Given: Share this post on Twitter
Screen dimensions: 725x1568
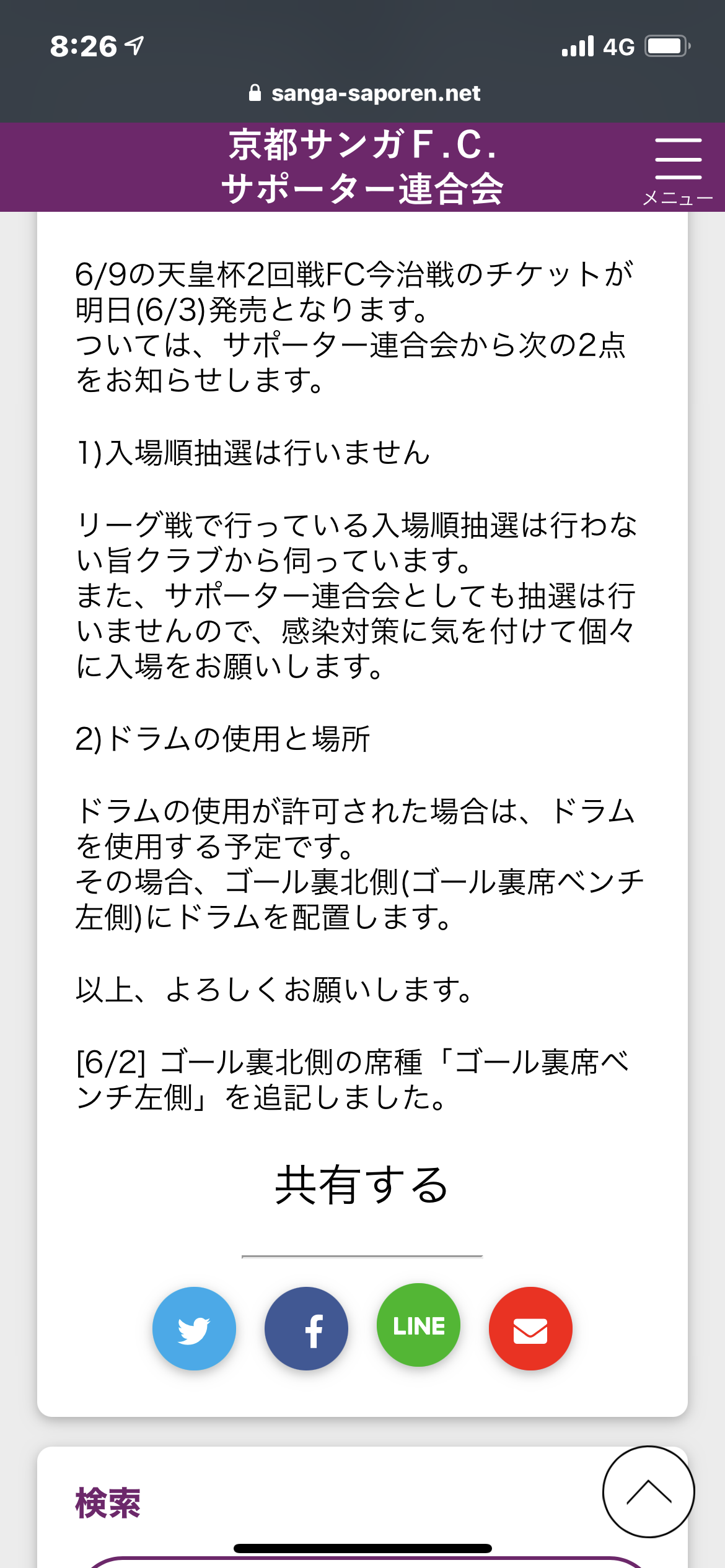Looking at the screenshot, I should [x=194, y=1328].
